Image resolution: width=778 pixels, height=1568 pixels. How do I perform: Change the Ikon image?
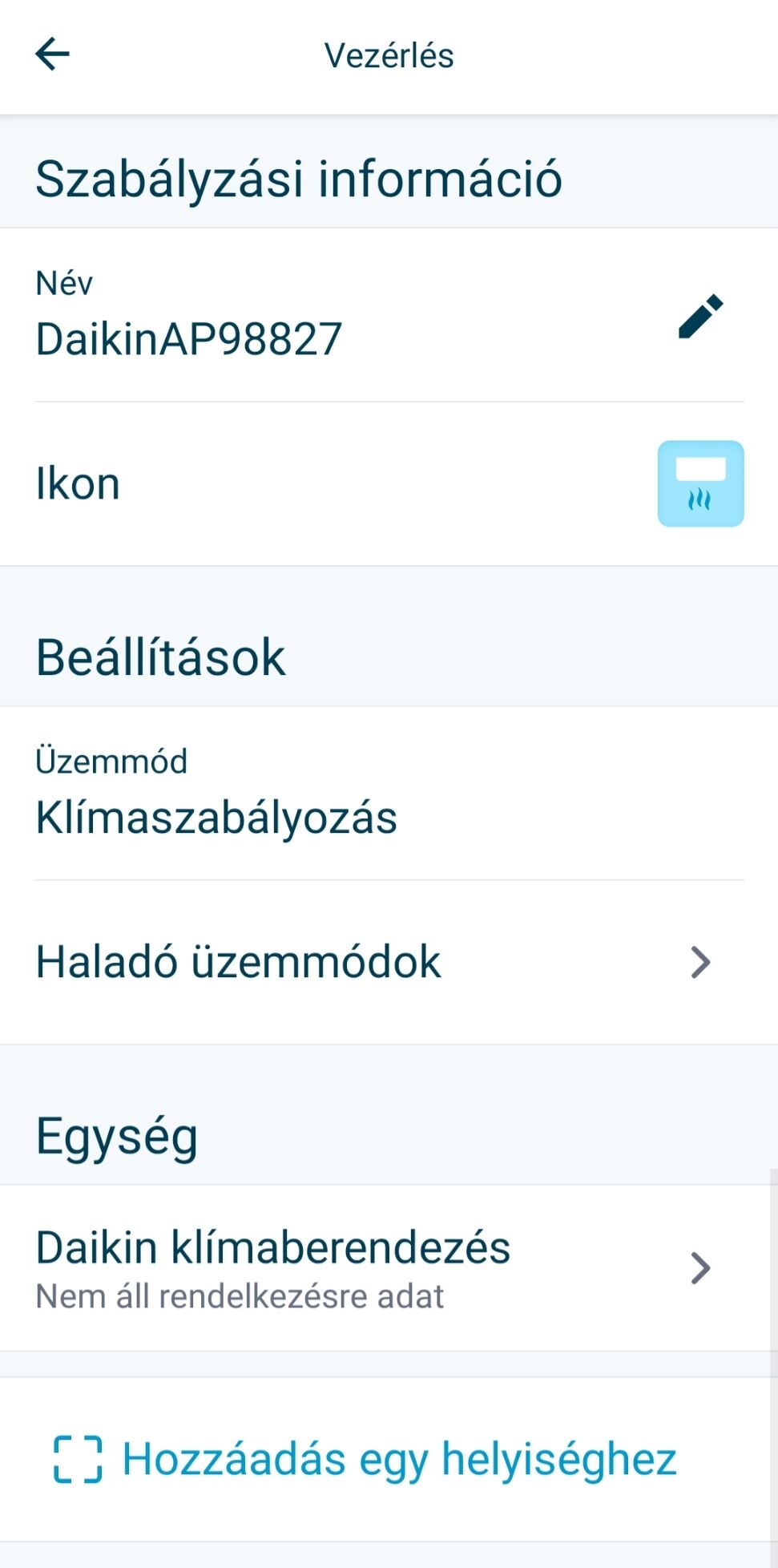[700, 483]
